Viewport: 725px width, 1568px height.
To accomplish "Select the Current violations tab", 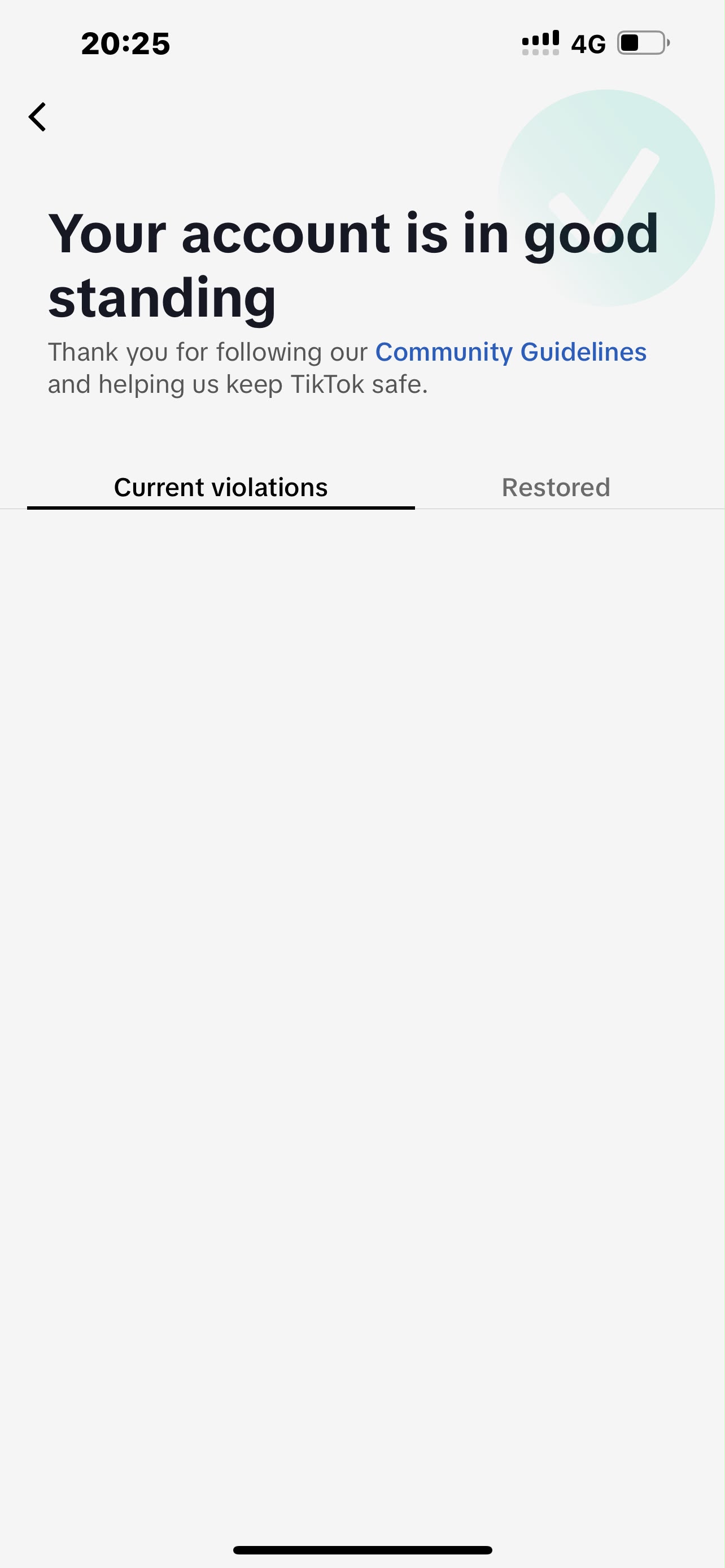I will tap(221, 488).
